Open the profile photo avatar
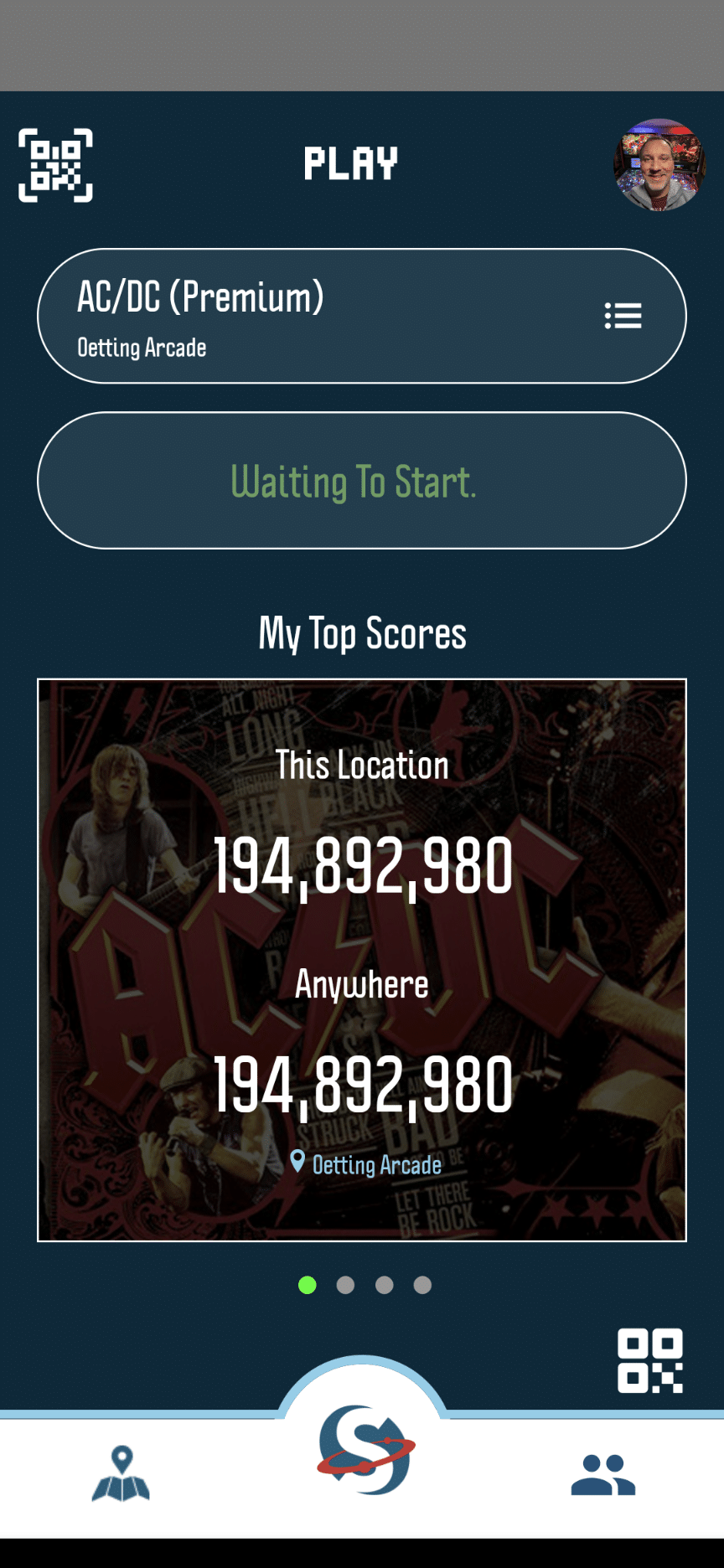724x1568 pixels. tap(659, 165)
